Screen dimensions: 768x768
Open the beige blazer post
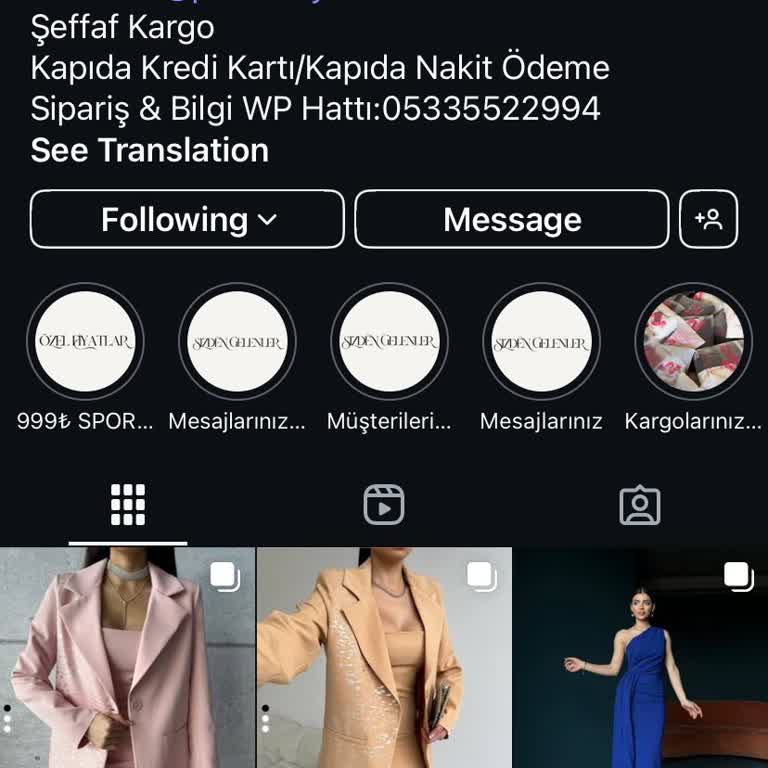pos(385,660)
